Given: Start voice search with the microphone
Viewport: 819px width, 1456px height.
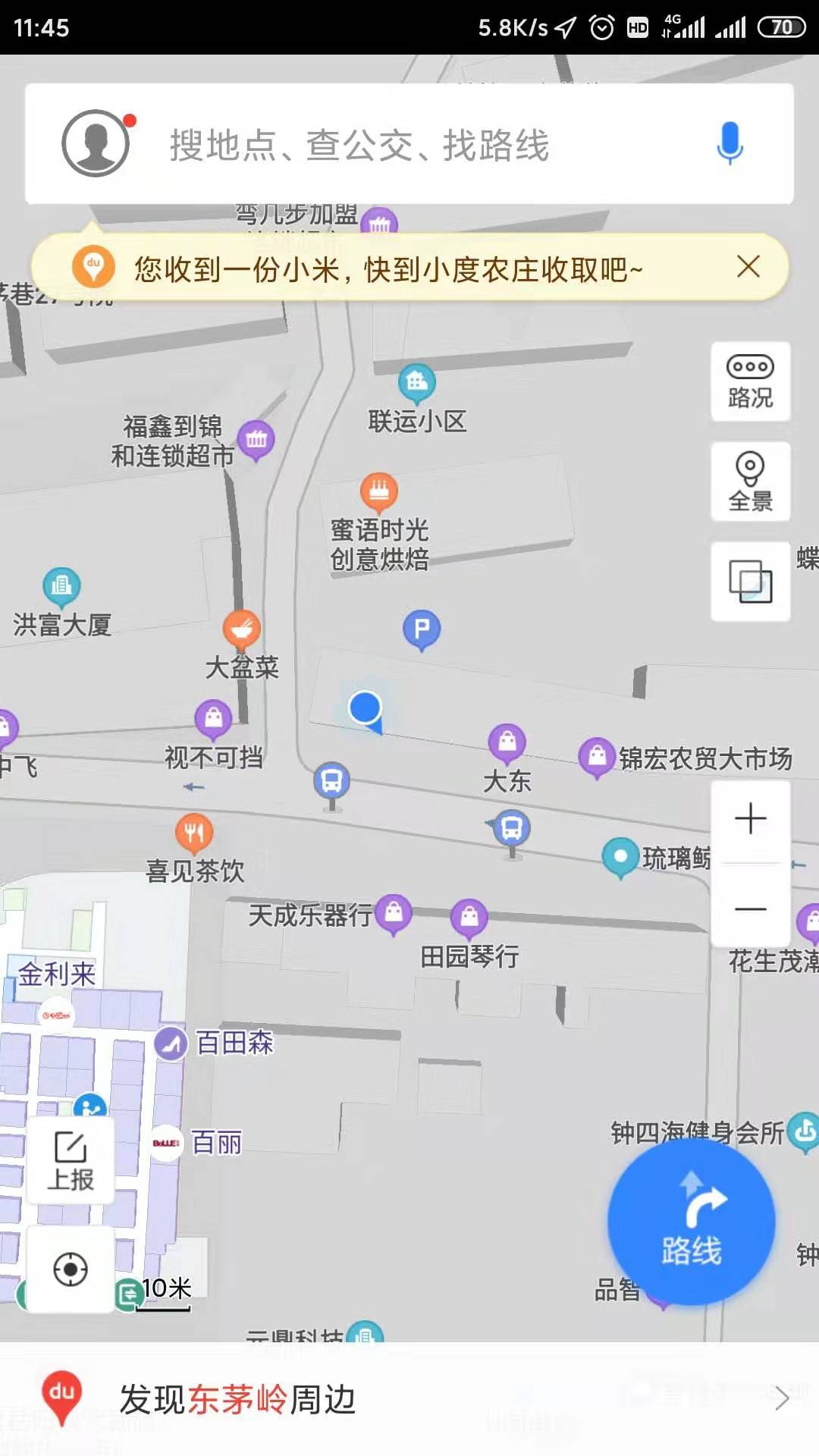Looking at the screenshot, I should point(730,143).
